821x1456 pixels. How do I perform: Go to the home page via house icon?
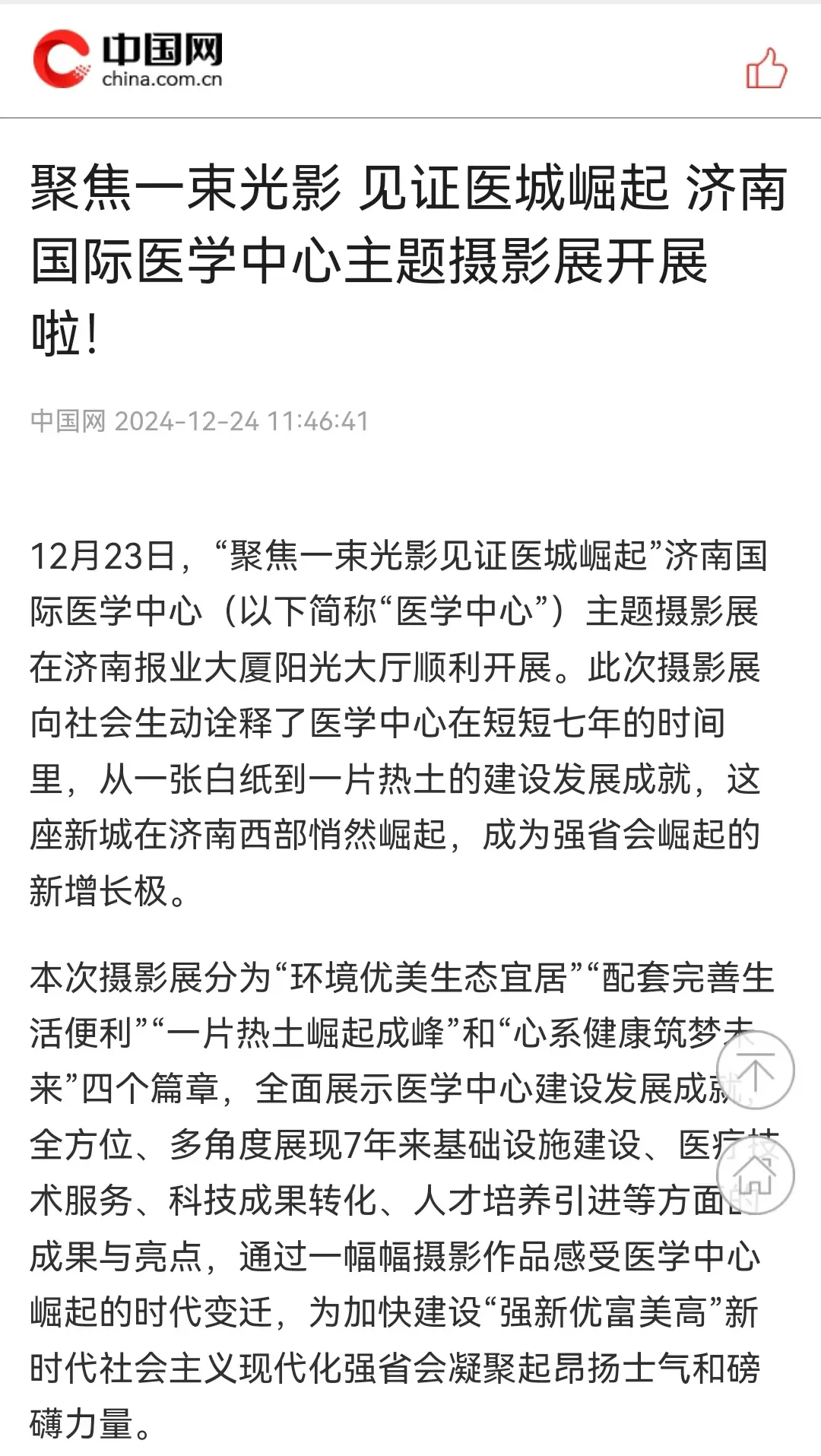point(755,1175)
